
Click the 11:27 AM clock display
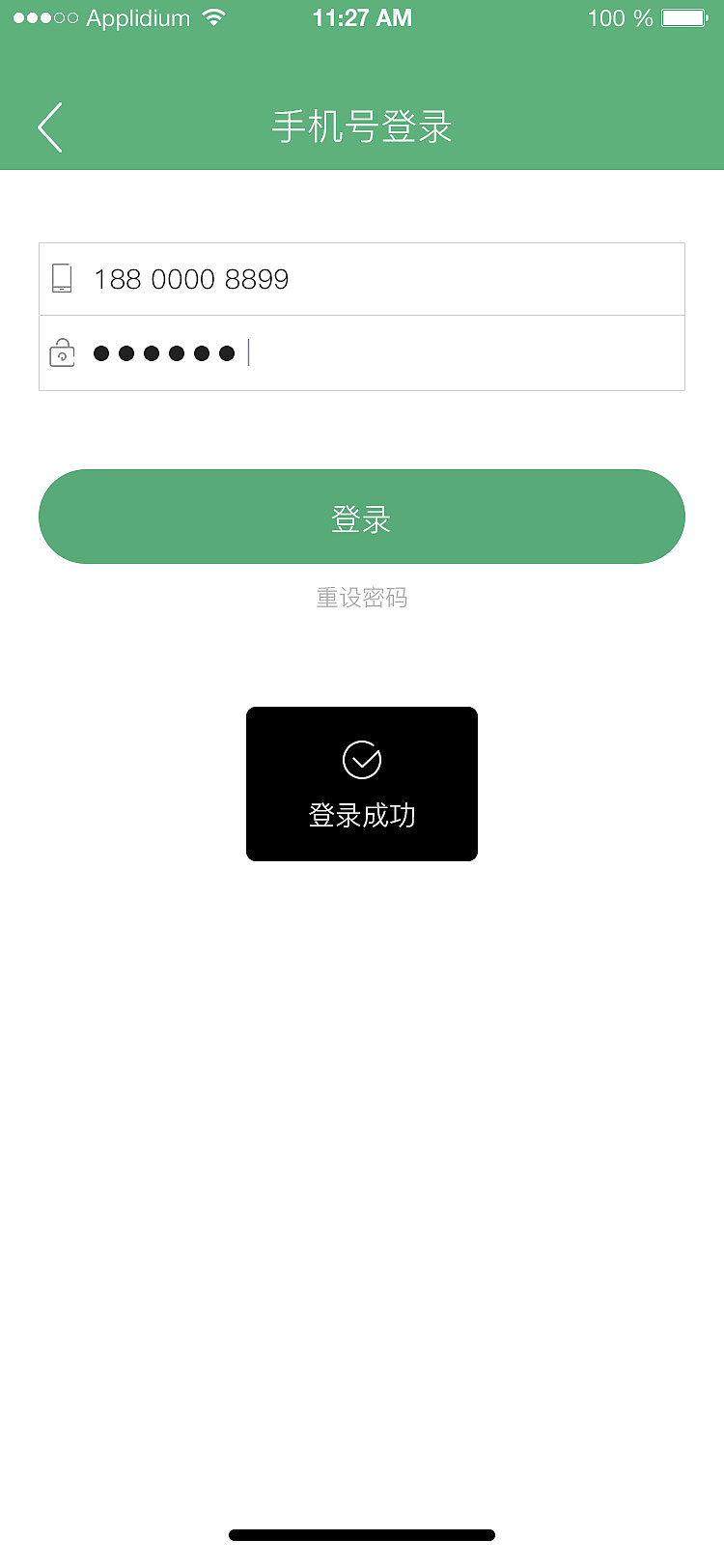point(362,17)
